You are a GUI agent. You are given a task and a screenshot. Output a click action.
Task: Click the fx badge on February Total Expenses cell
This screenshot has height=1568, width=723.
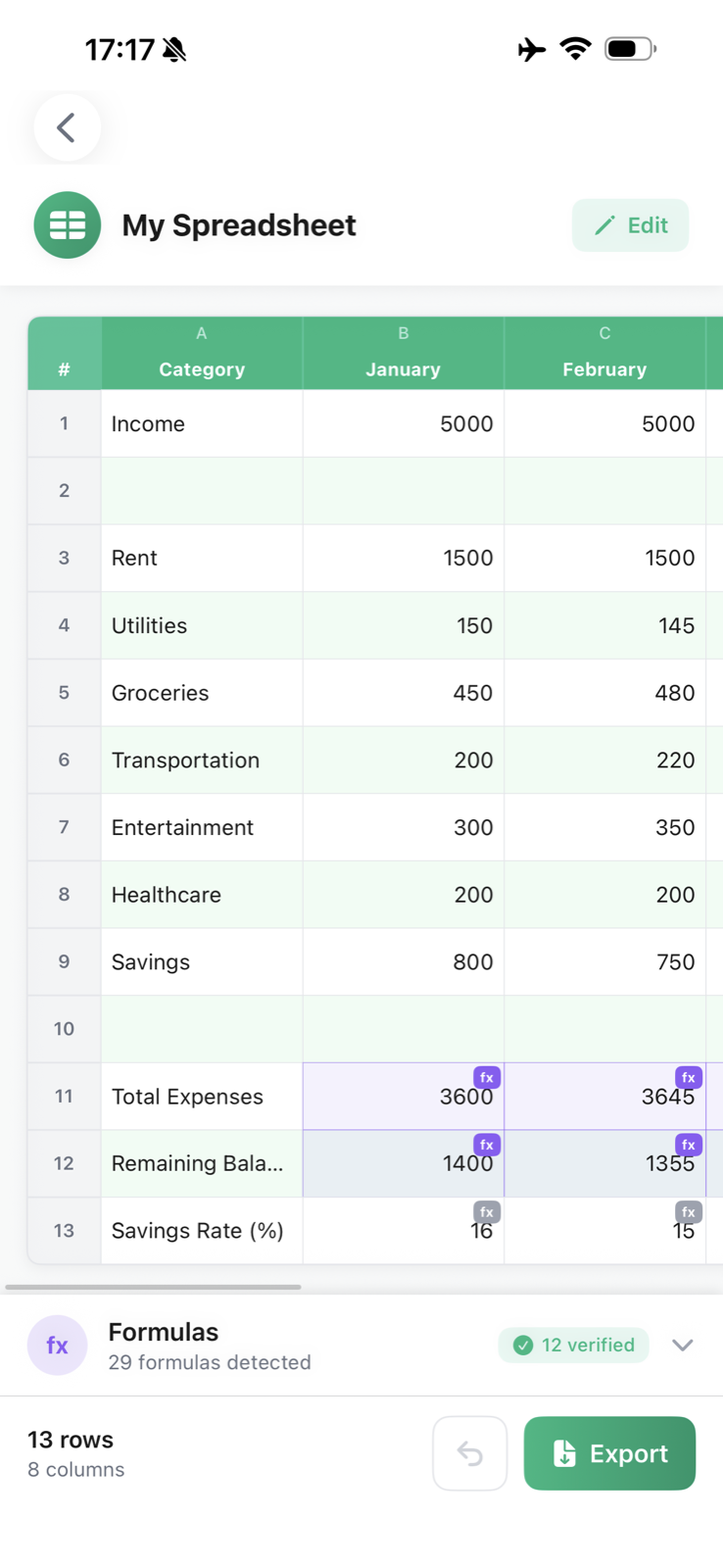pos(689,1077)
